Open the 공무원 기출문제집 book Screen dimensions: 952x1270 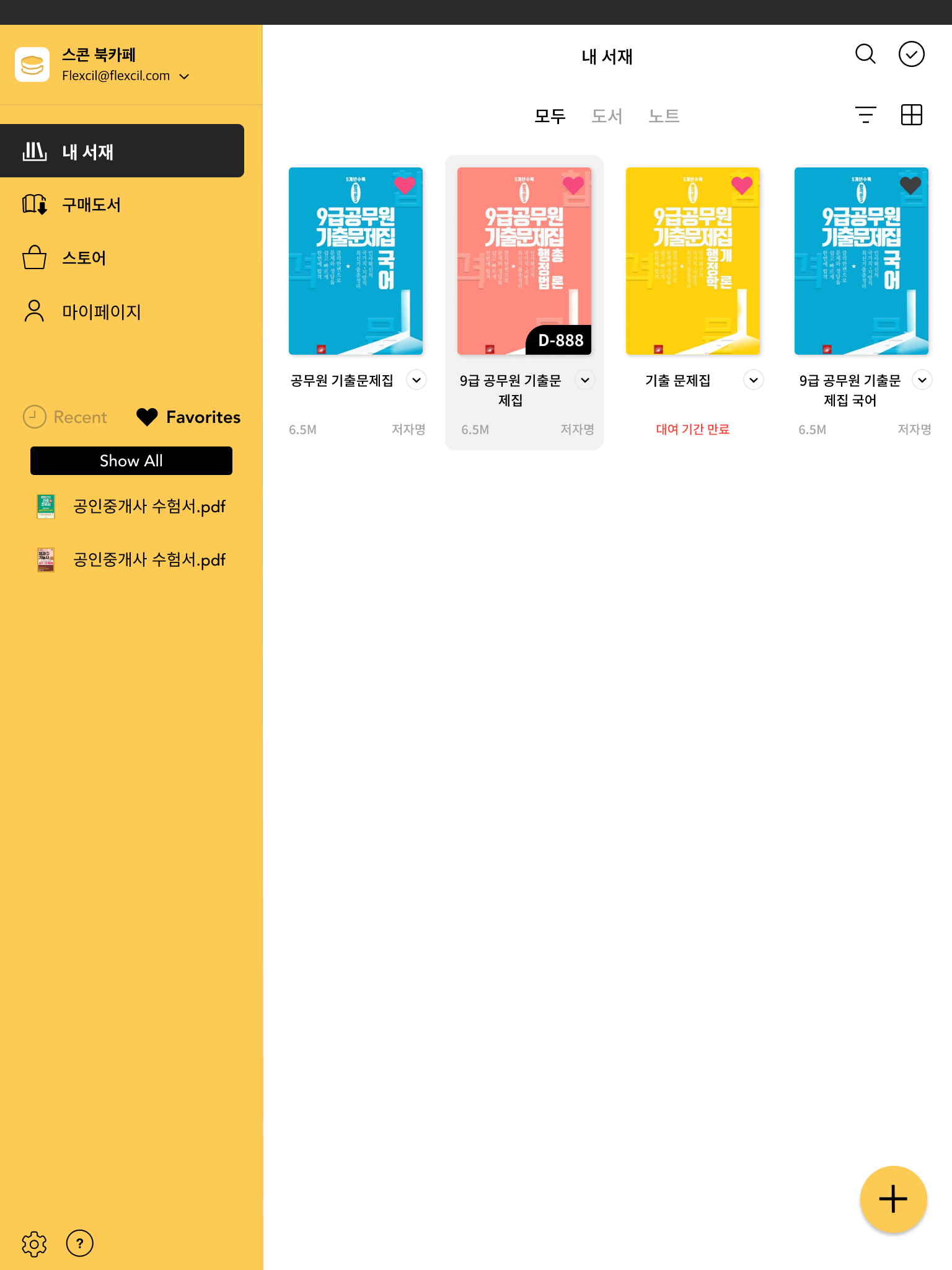pos(355,261)
